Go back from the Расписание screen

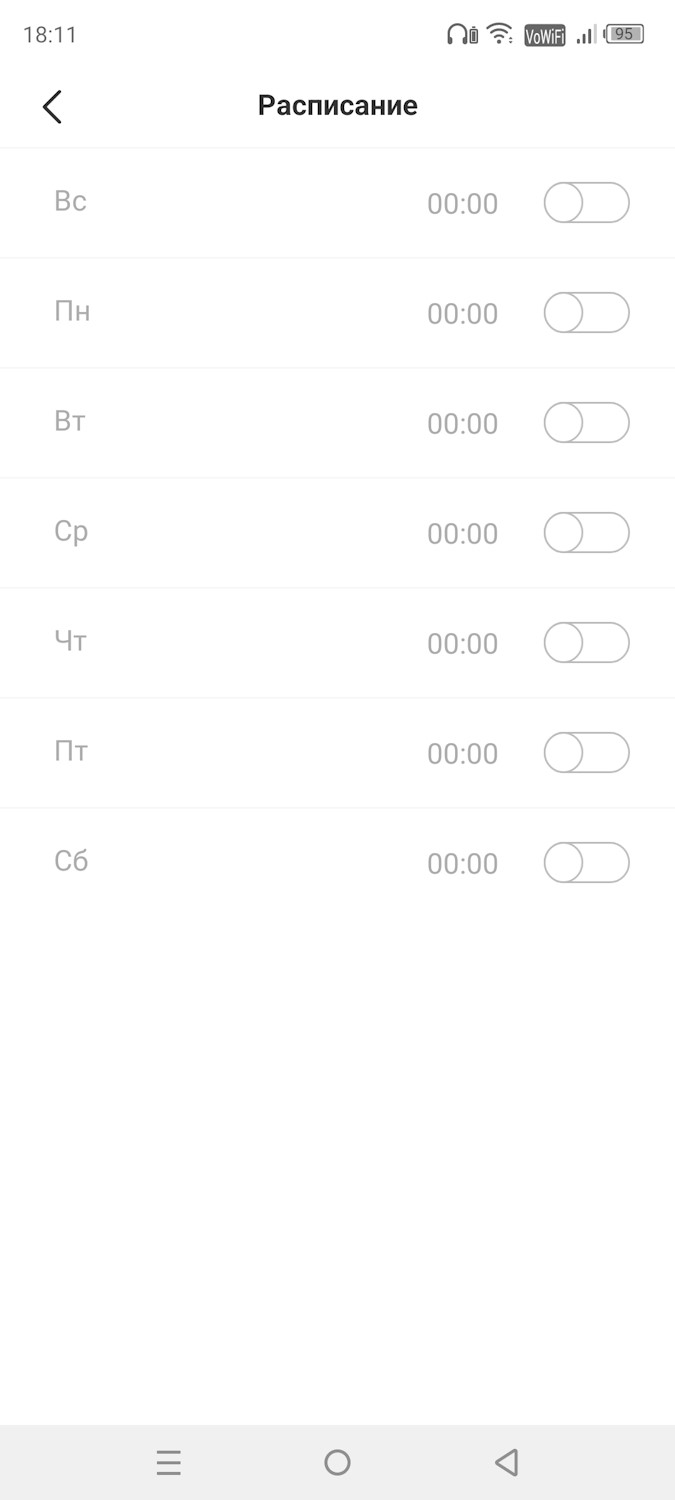(x=52, y=106)
